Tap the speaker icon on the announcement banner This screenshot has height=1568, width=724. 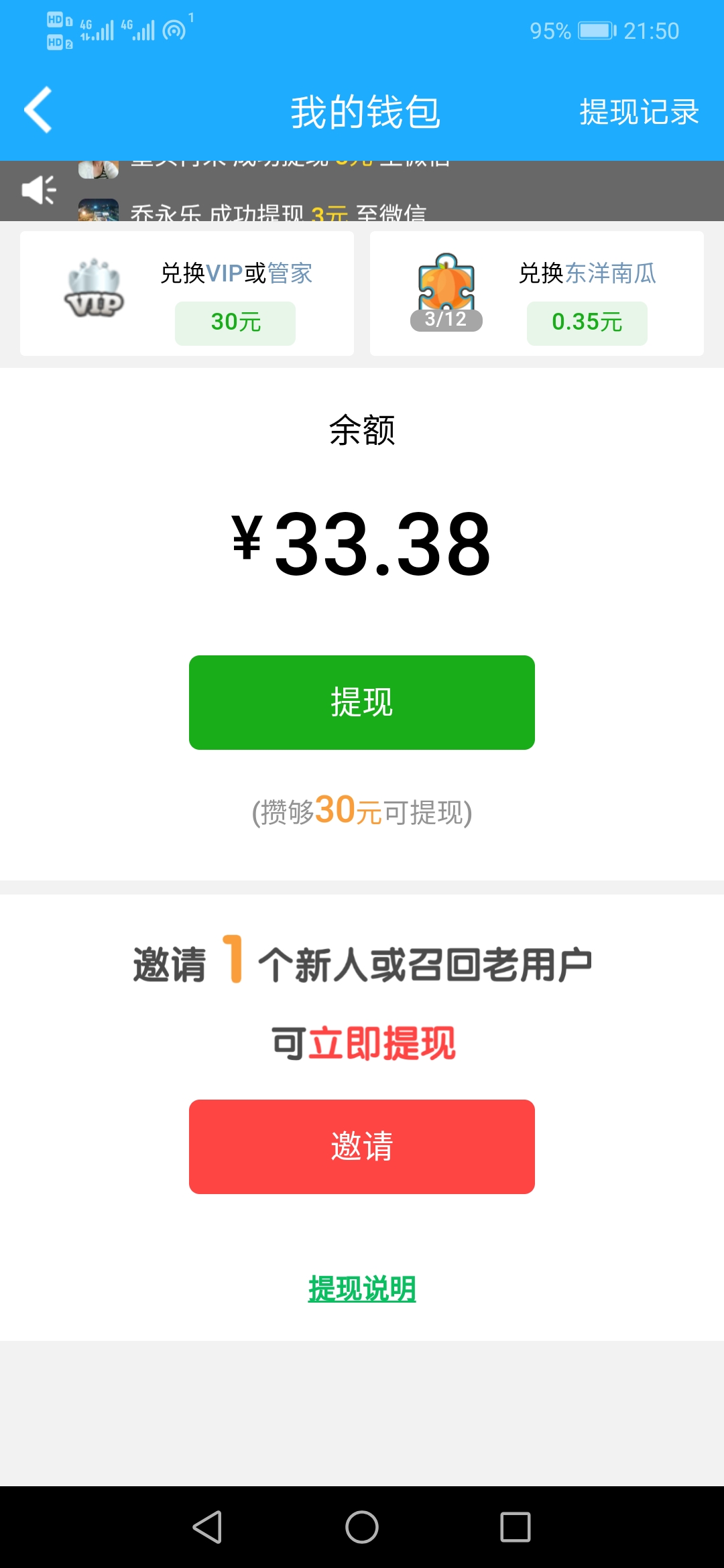pyautogui.click(x=37, y=190)
